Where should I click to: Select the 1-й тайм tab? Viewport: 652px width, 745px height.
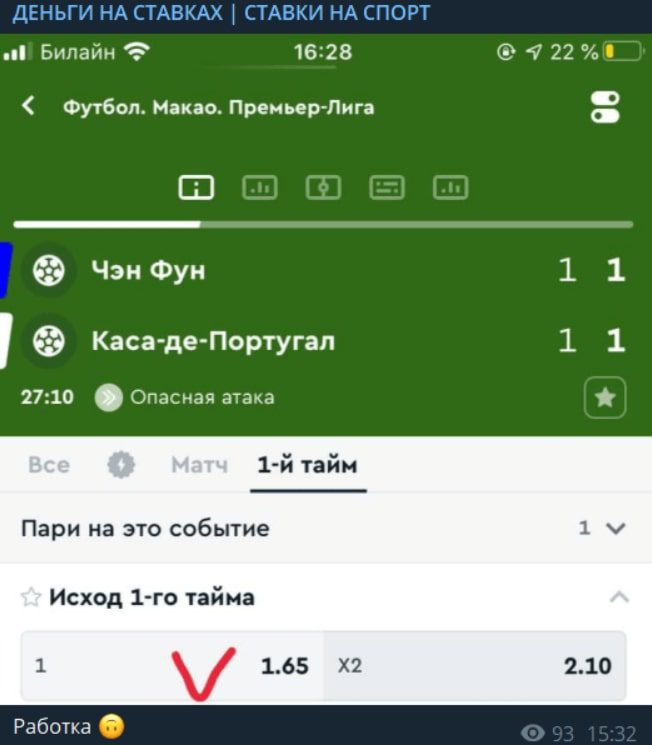coord(307,465)
